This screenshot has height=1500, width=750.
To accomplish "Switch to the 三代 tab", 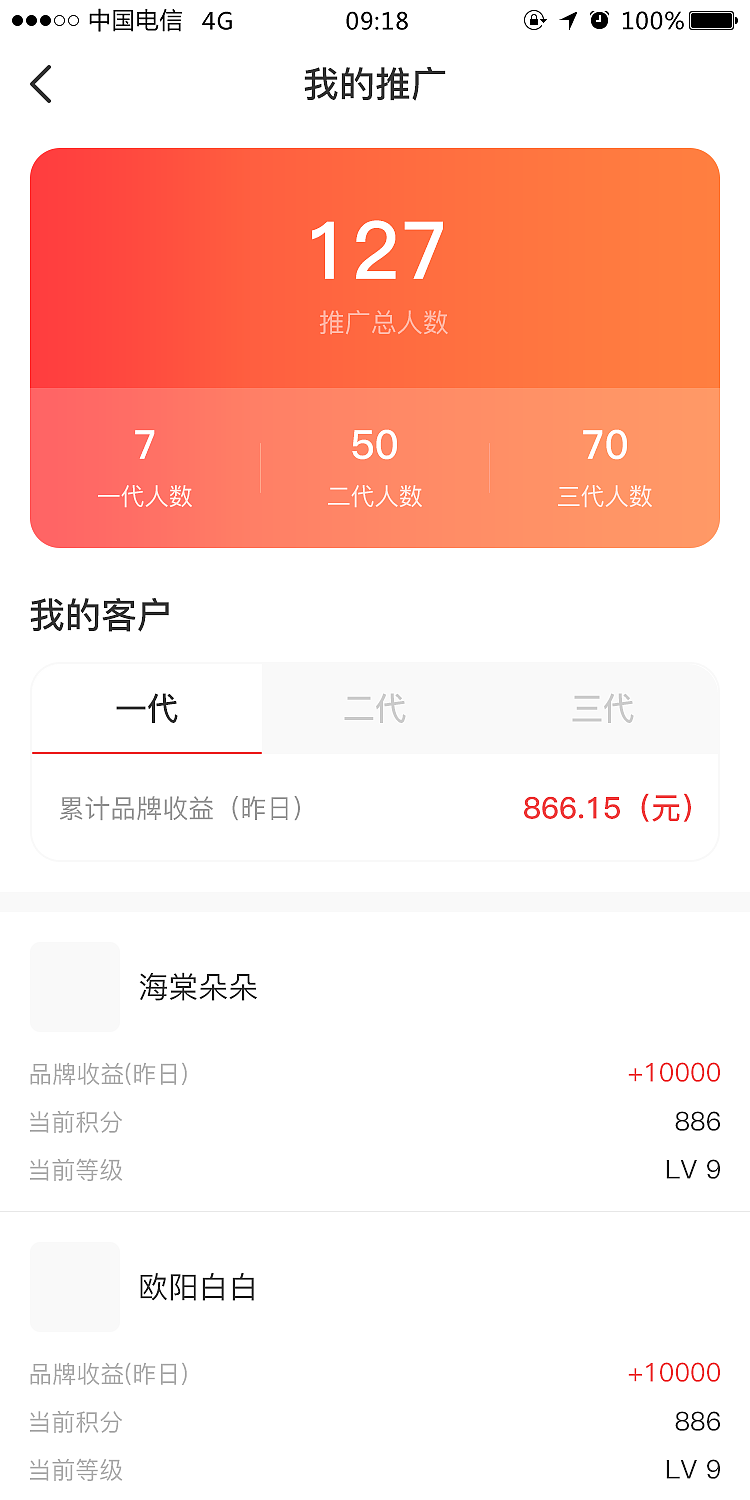I will [603, 707].
